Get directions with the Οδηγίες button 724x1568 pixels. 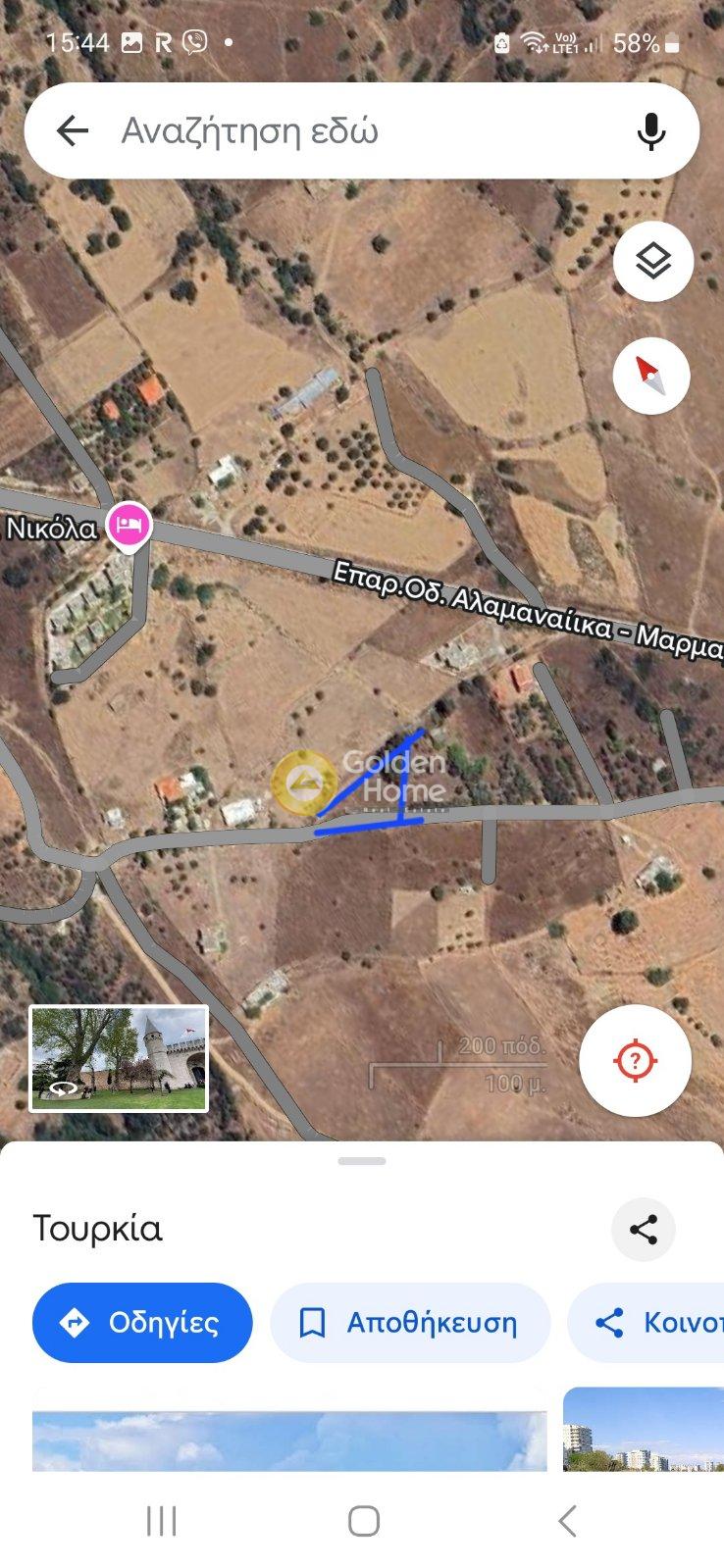pyautogui.click(x=142, y=1323)
